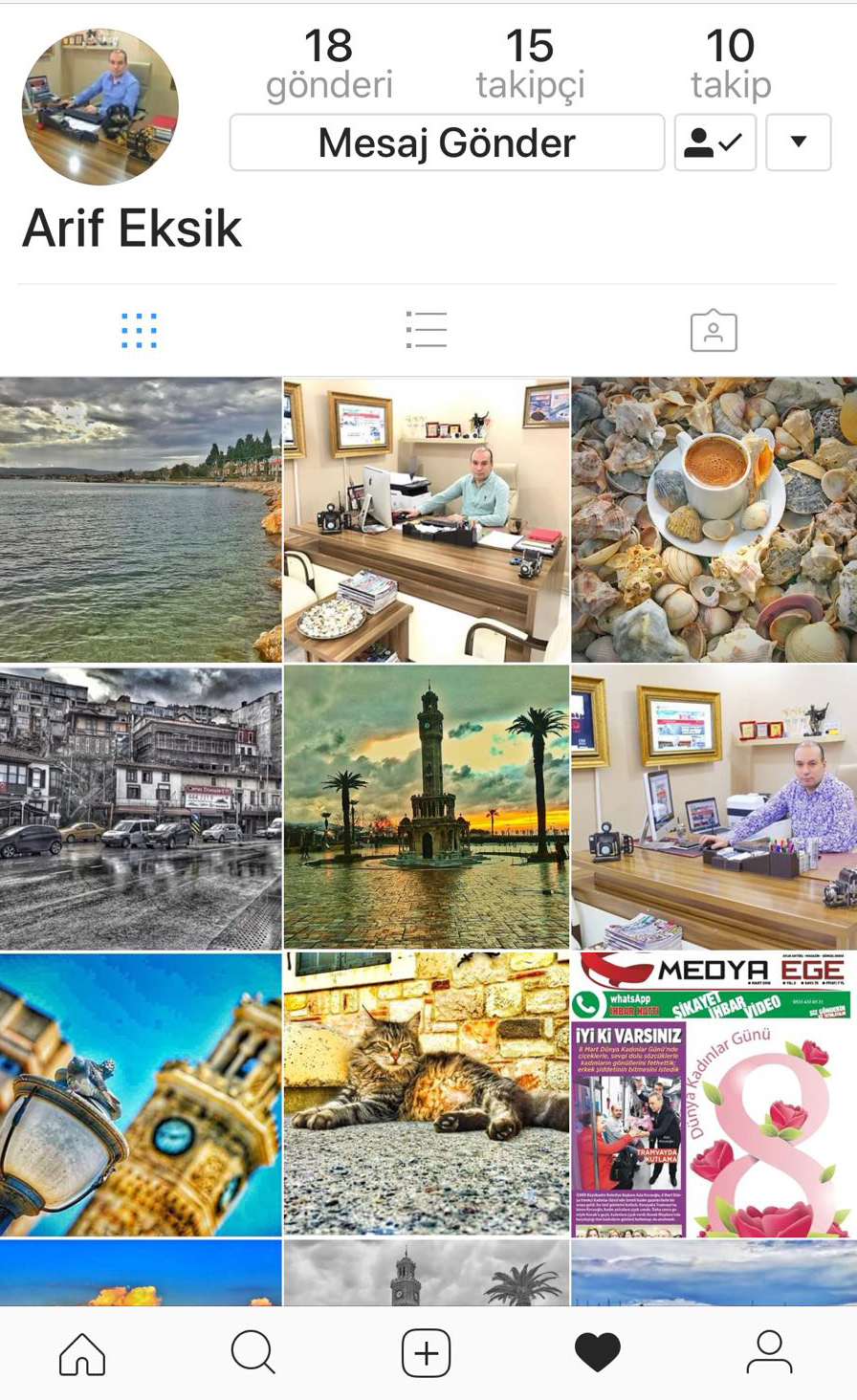Create a new post

pyautogui.click(x=426, y=1353)
